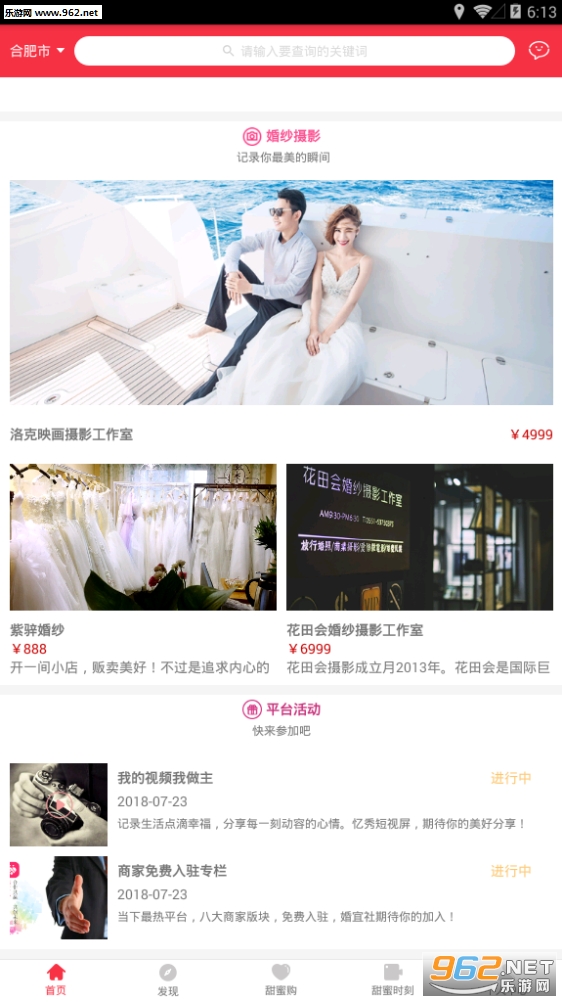The height and width of the screenshot is (1002, 562).
Task: Switch to the 甜蜜时刻 tab
Action: pyautogui.click(x=393, y=980)
